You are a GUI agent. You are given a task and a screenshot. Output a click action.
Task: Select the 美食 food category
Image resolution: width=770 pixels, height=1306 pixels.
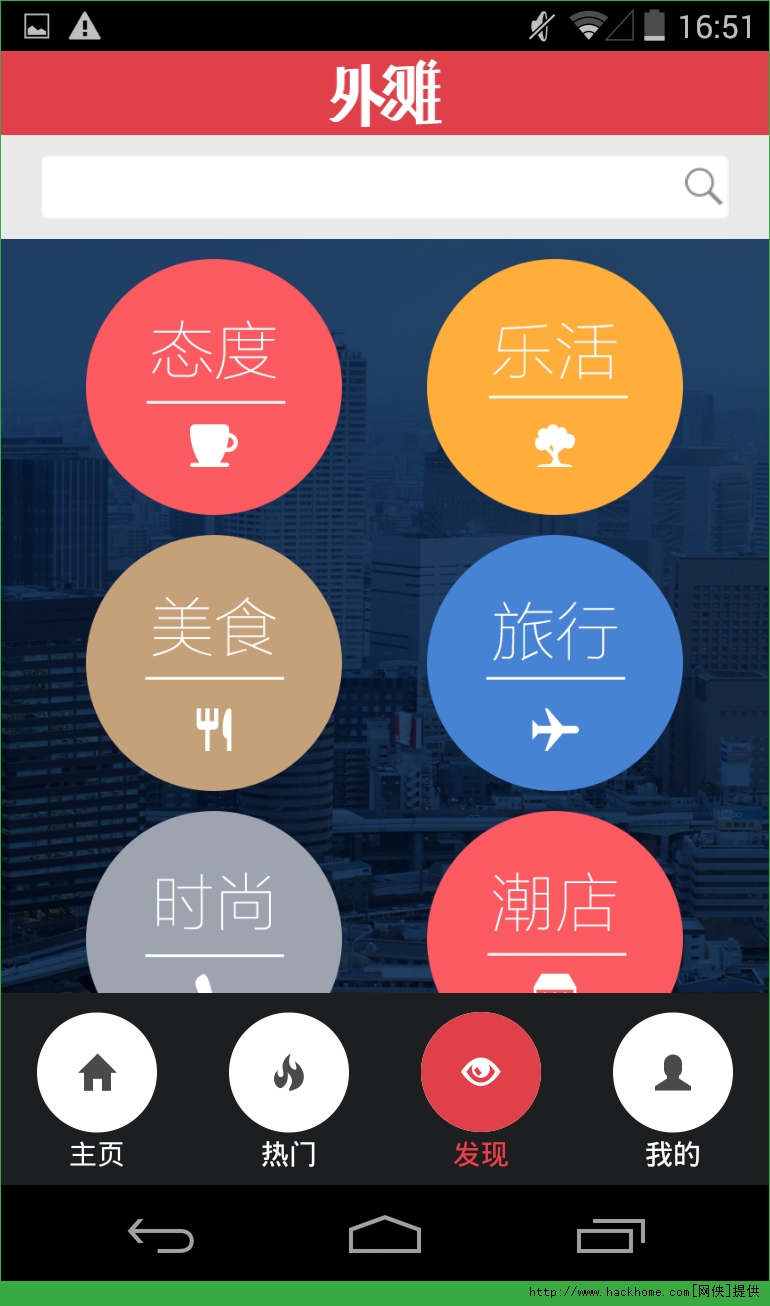click(x=214, y=663)
